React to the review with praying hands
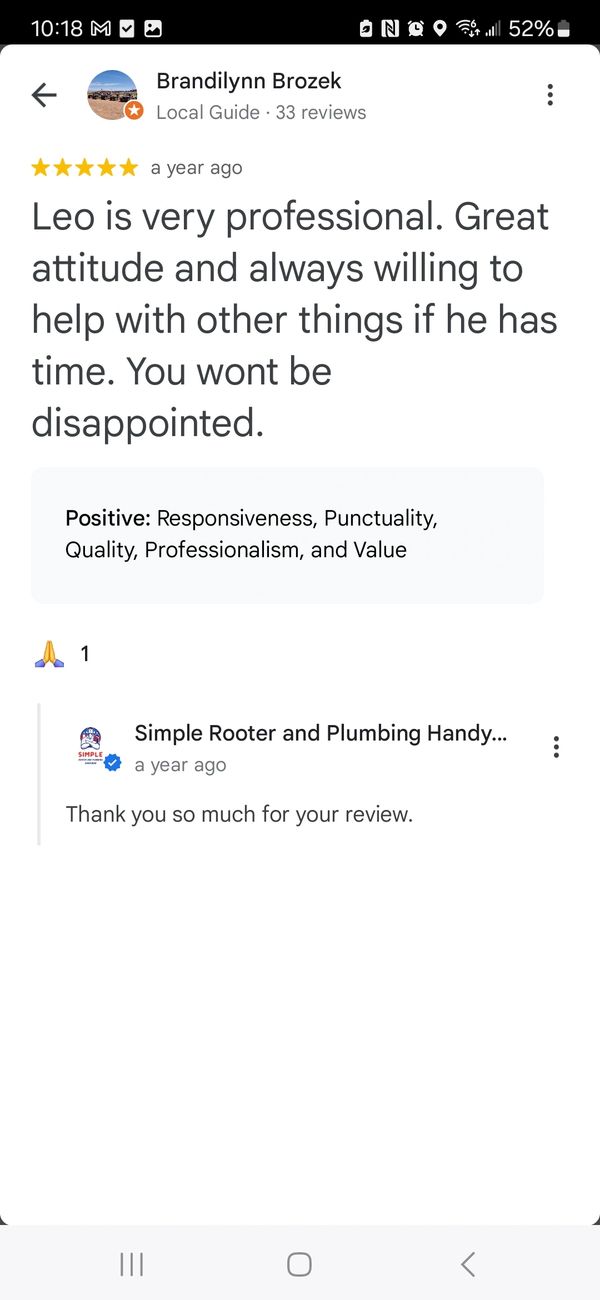This screenshot has width=600, height=1300. [x=49, y=654]
